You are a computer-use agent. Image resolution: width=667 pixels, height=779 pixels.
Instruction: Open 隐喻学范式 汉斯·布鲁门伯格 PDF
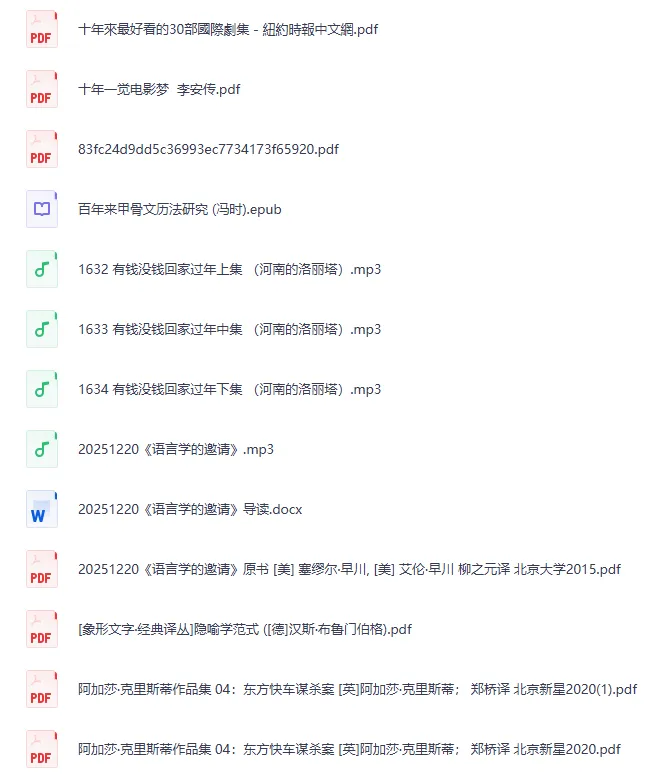pyautogui.click(x=244, y=629)
